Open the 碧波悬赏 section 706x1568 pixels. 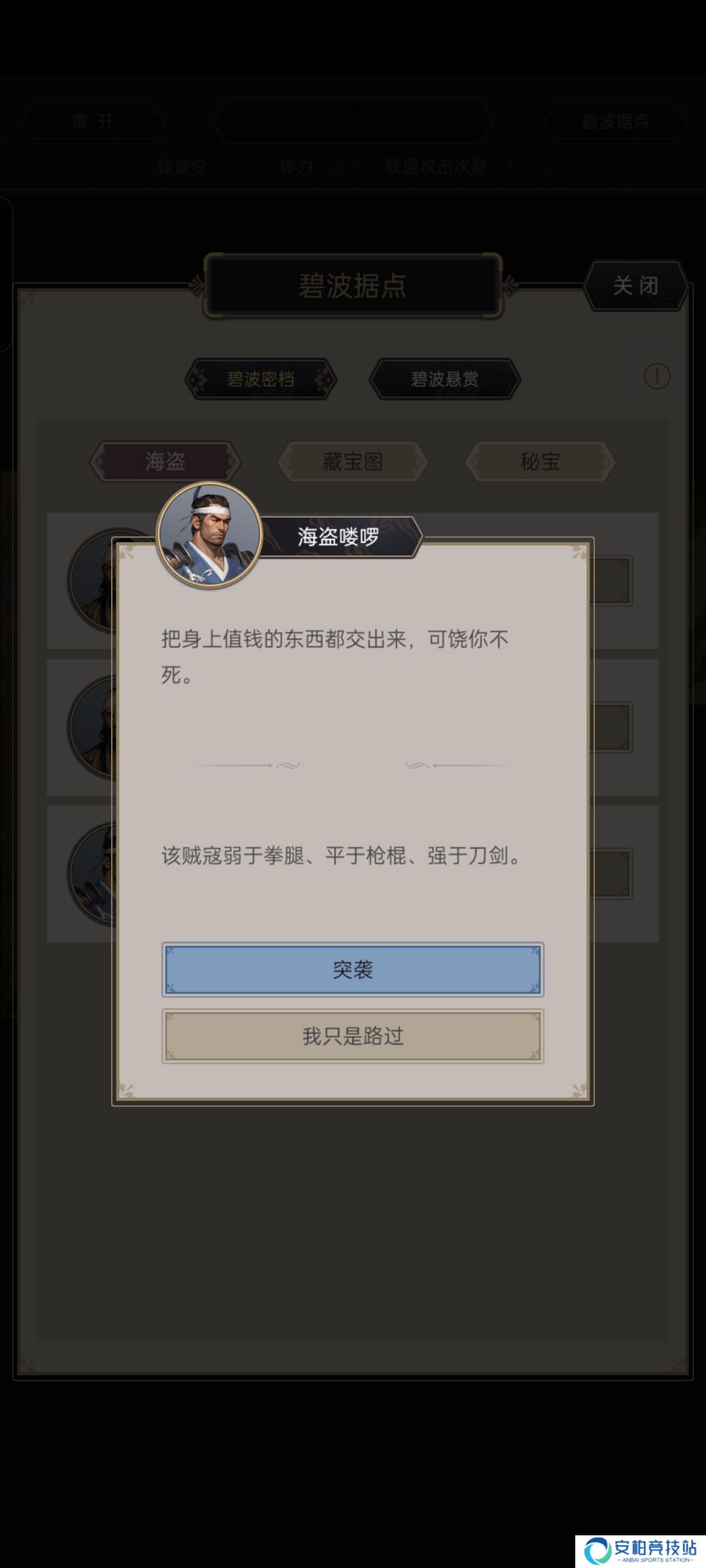(x=445, y=379)
